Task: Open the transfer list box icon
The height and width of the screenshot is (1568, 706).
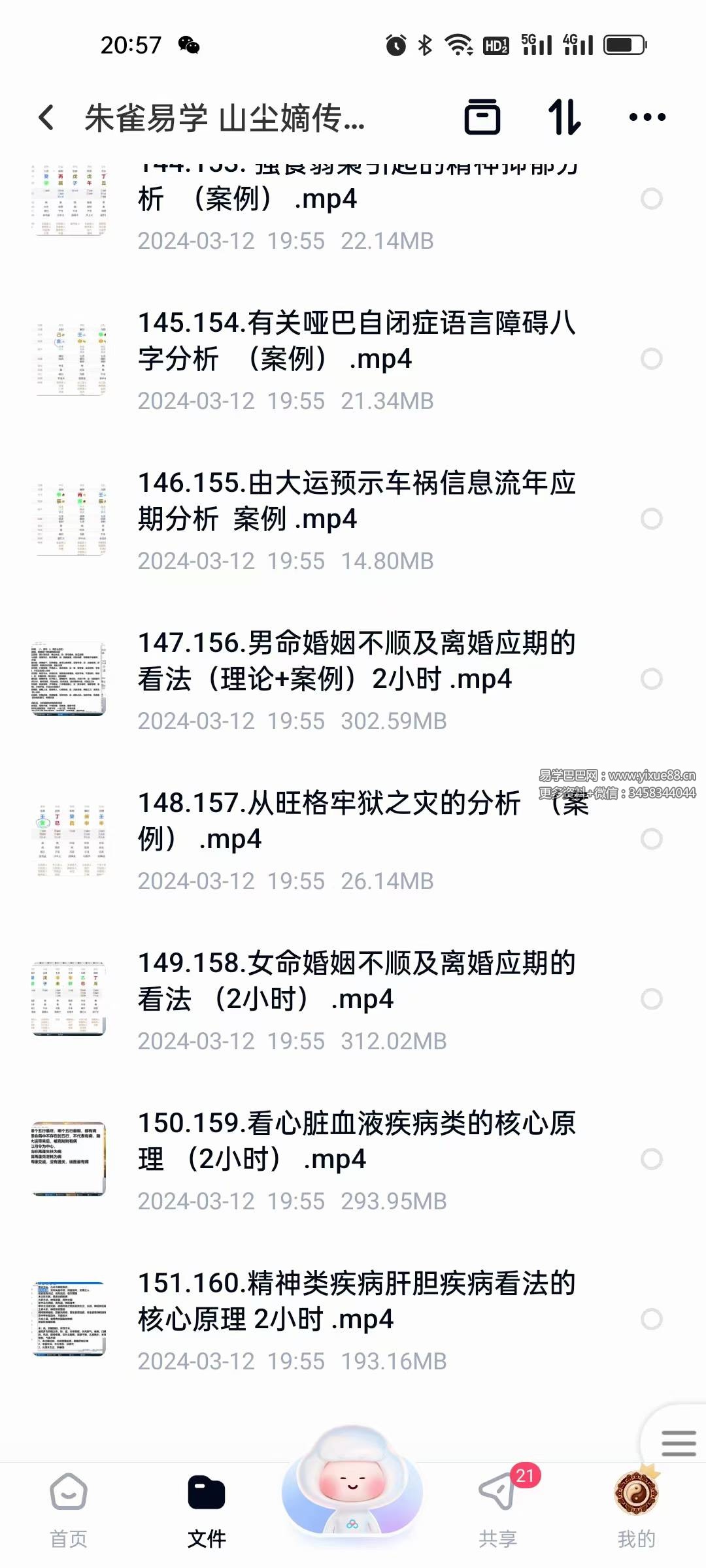Action: (x=482, y=117)
